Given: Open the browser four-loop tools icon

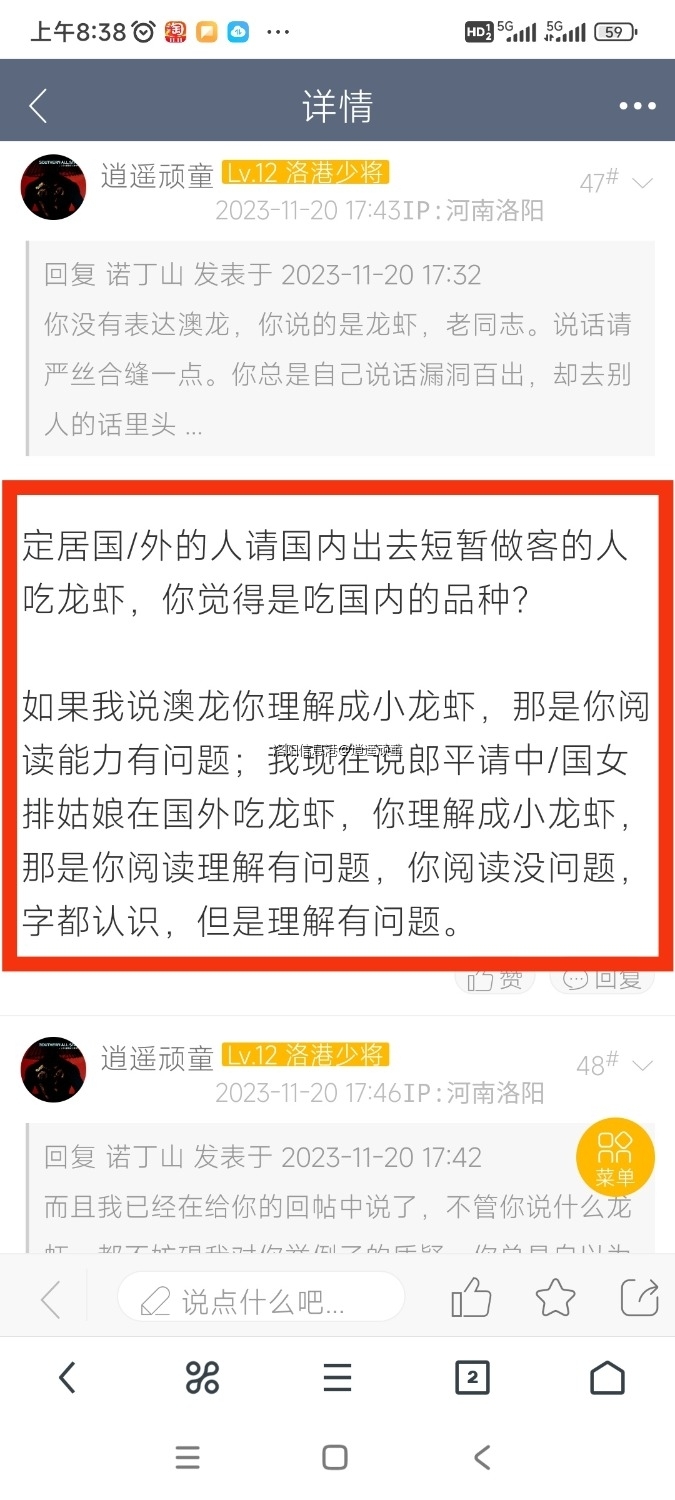Looking at the screenshot, I should [x=202, y=1378].
